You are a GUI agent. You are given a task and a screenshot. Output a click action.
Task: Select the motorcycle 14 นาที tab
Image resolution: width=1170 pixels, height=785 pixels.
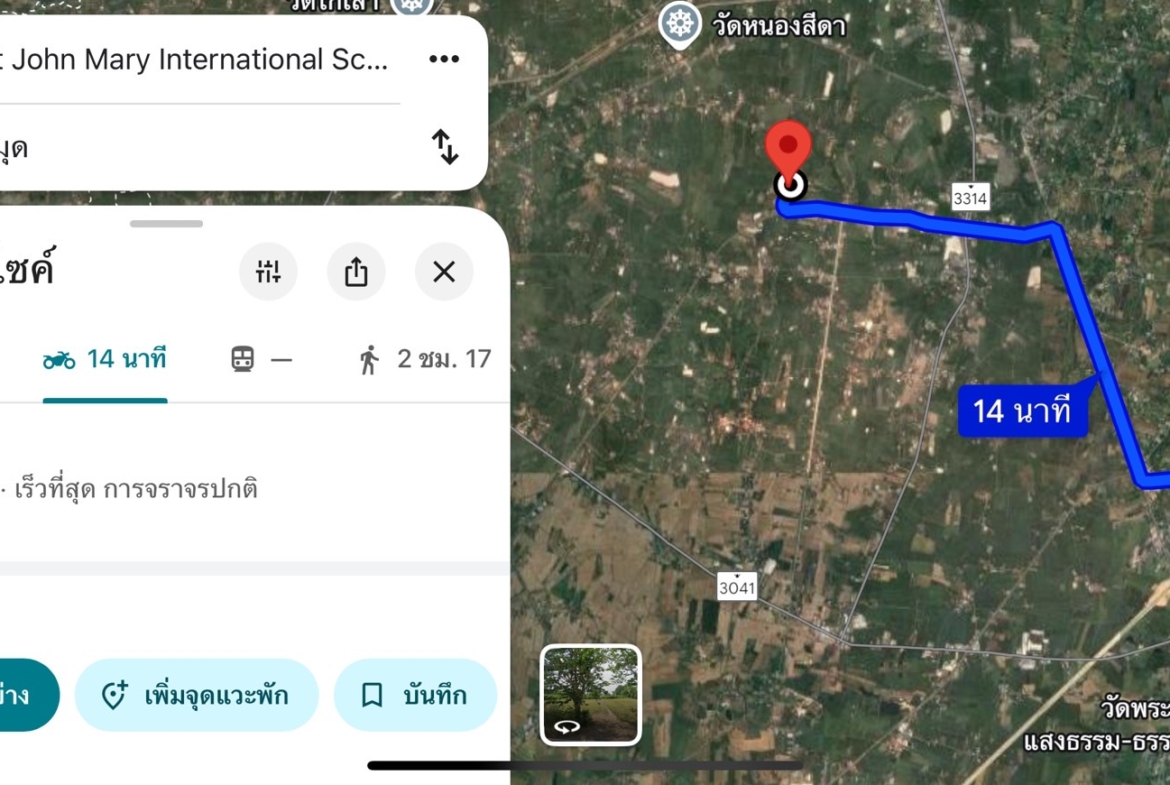click(105, 360)
